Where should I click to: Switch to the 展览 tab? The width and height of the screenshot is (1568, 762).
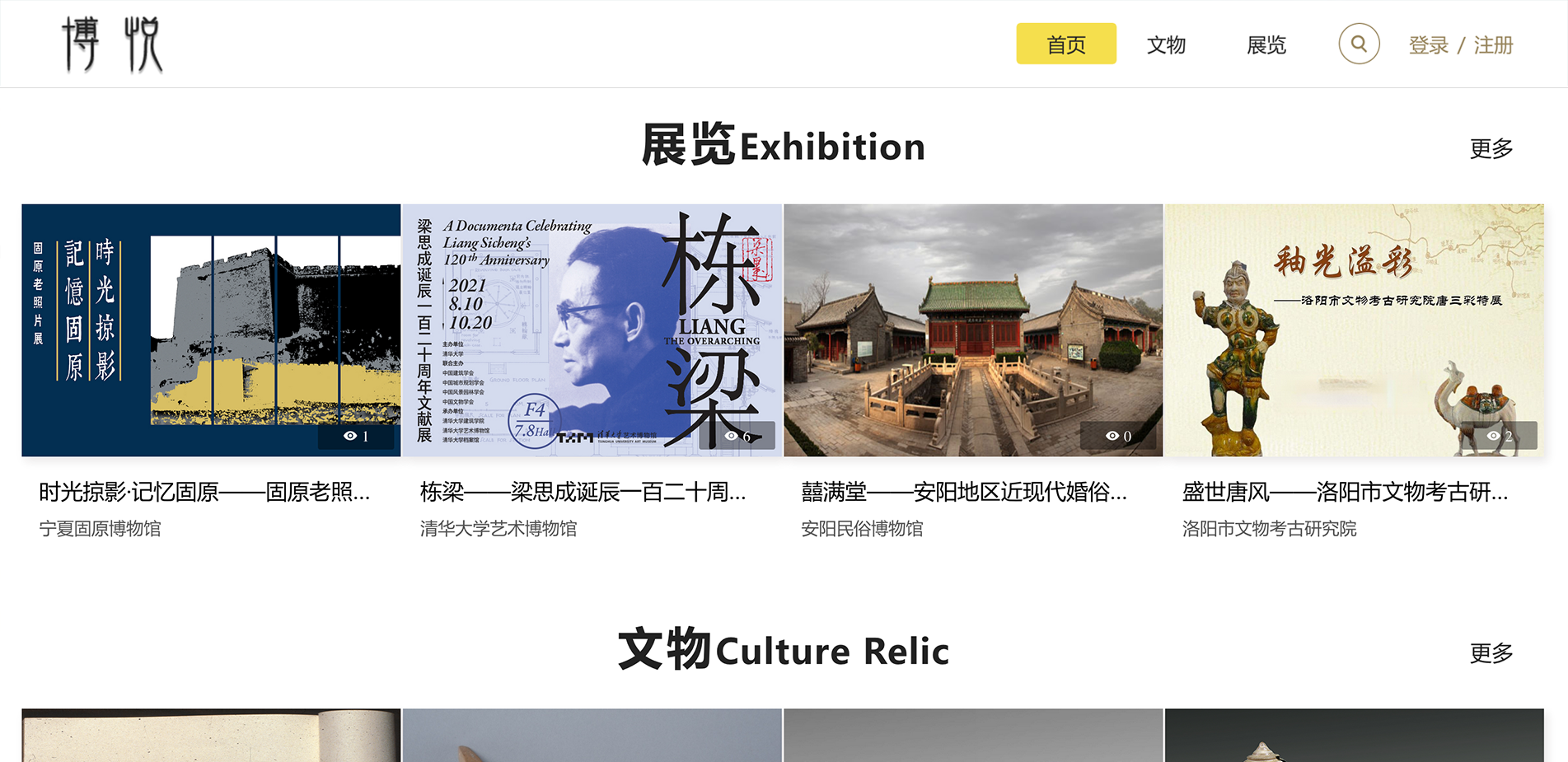(1266, 44)
